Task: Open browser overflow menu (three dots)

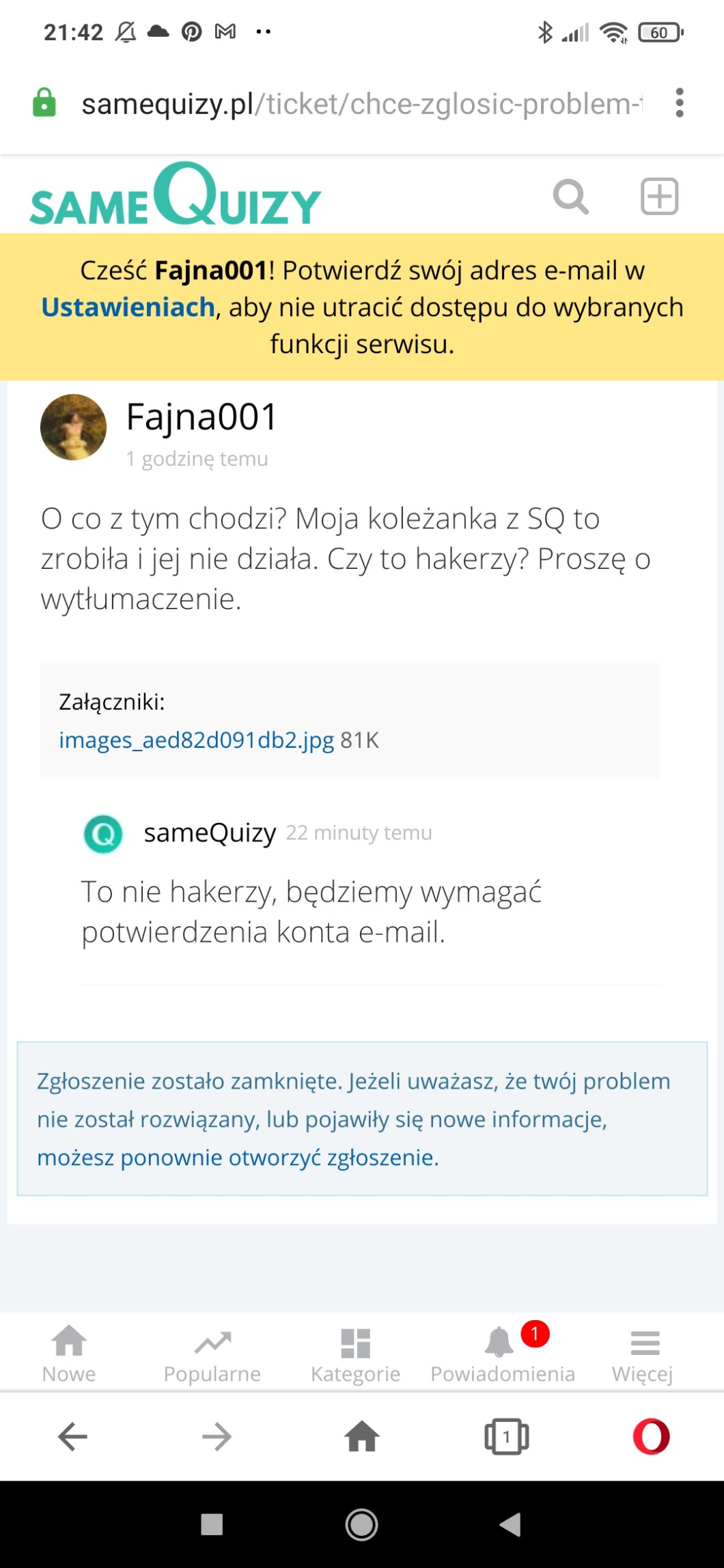Action: [679, 103]
